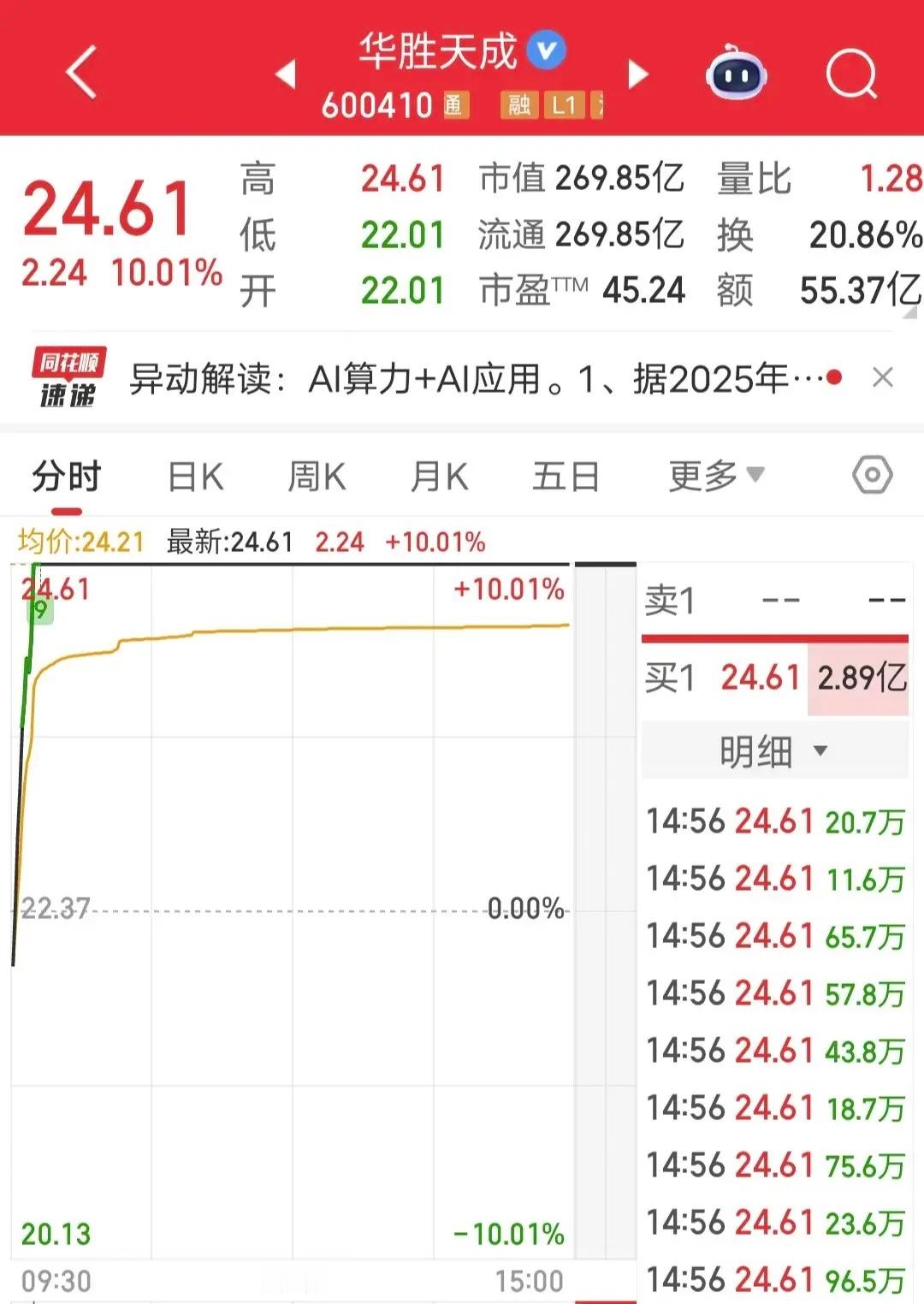Expand the 明细 transaction detail dropdown
This screenshot has height=1304, width=924.
coord(774,750)
